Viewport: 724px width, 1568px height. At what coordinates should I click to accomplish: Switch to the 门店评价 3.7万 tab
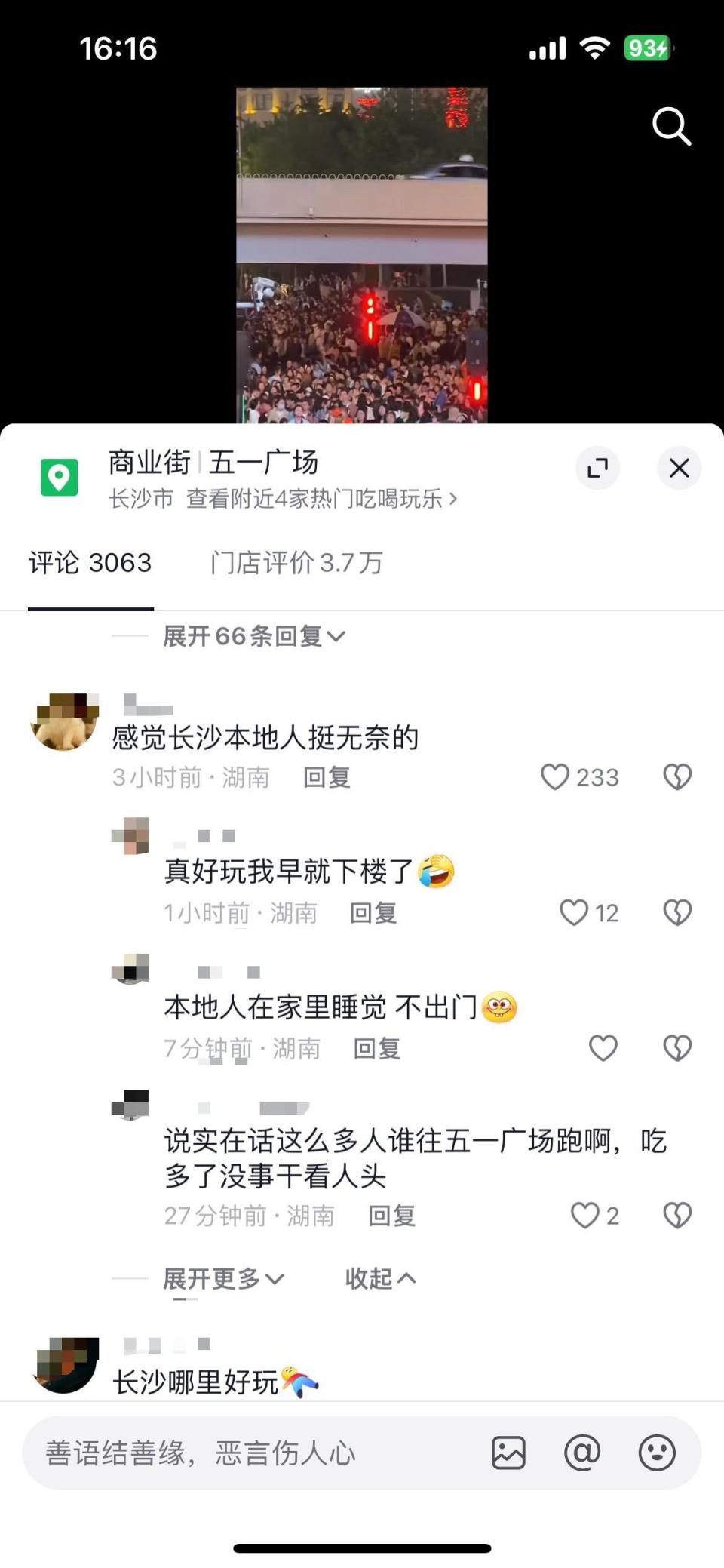296,563
